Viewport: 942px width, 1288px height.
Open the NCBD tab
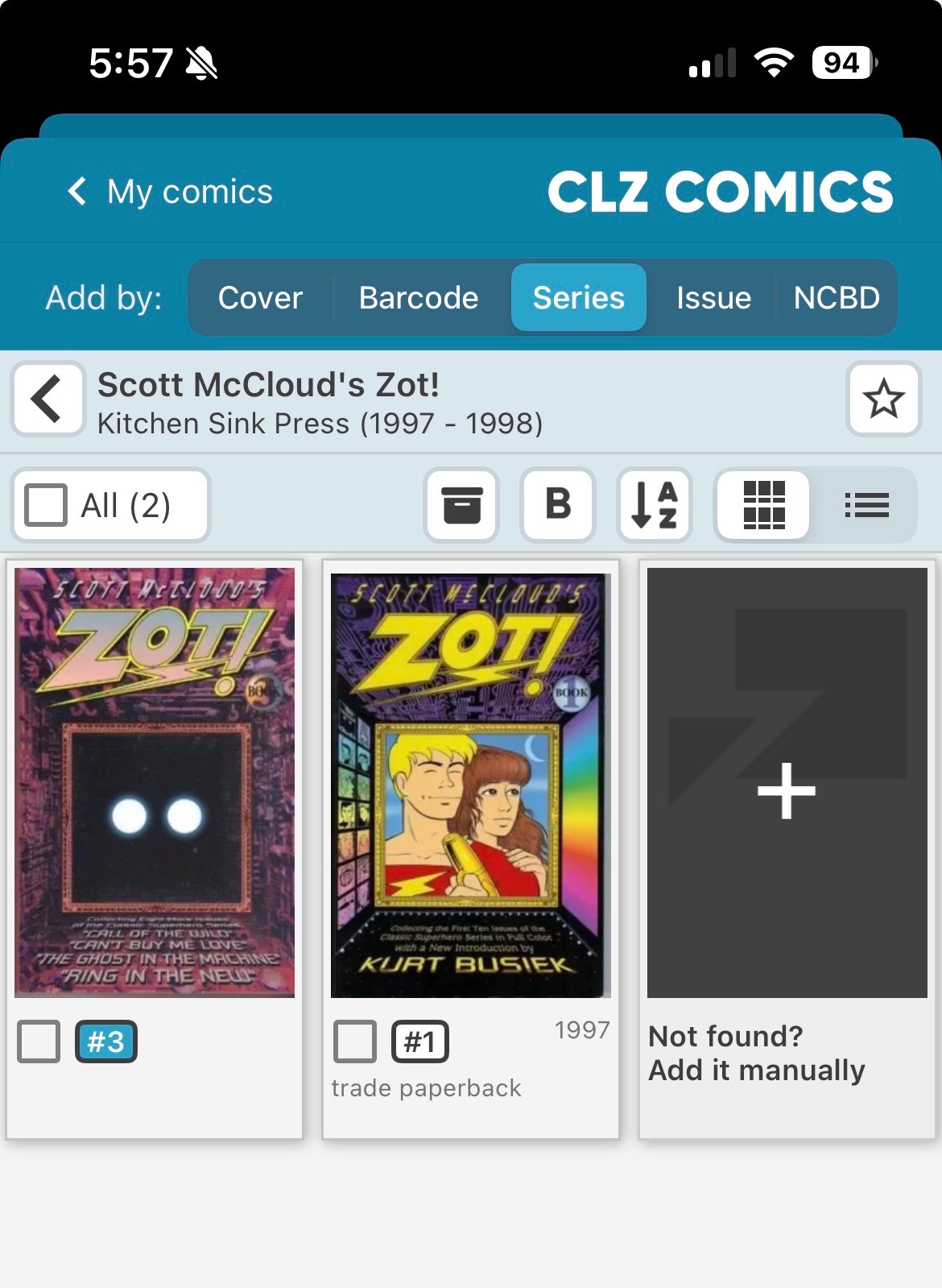(836, 298)
